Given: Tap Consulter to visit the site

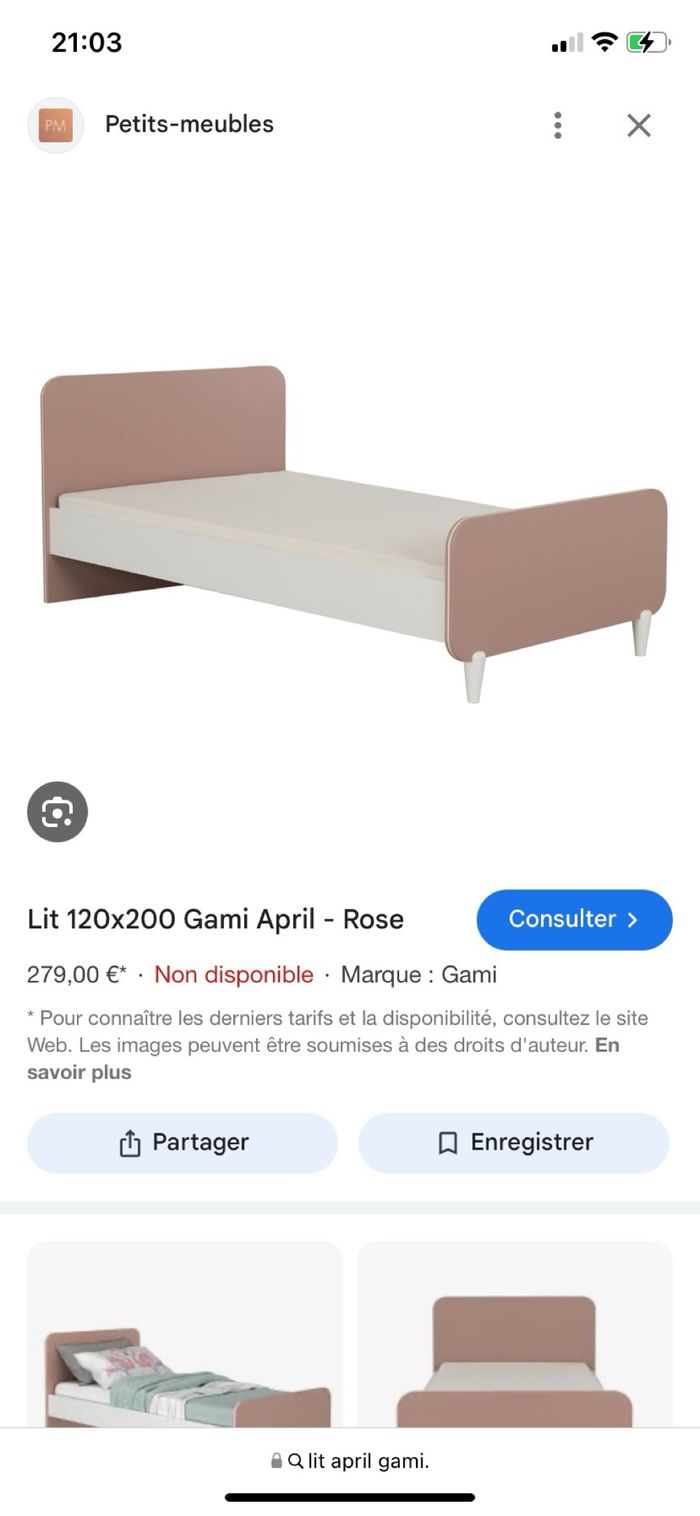Looking at the screenshot, I should [x=574, y=919].
